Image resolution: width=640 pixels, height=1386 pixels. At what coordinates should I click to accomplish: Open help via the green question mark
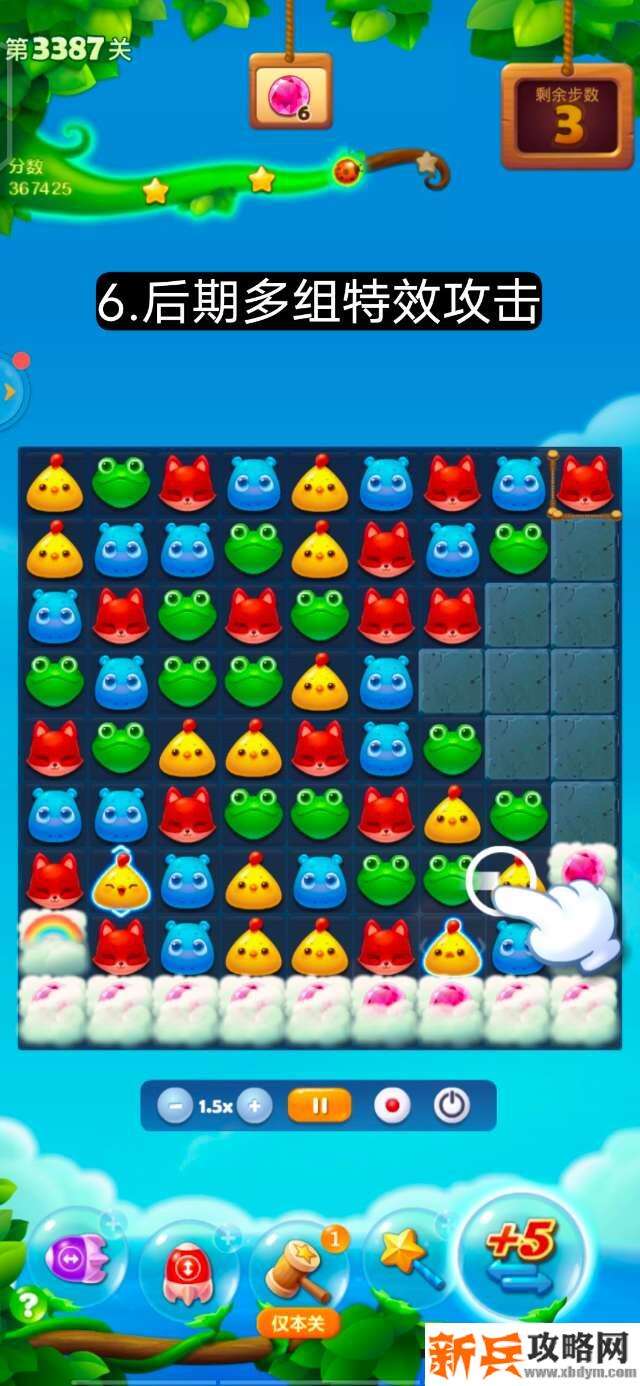[28, 1304]
